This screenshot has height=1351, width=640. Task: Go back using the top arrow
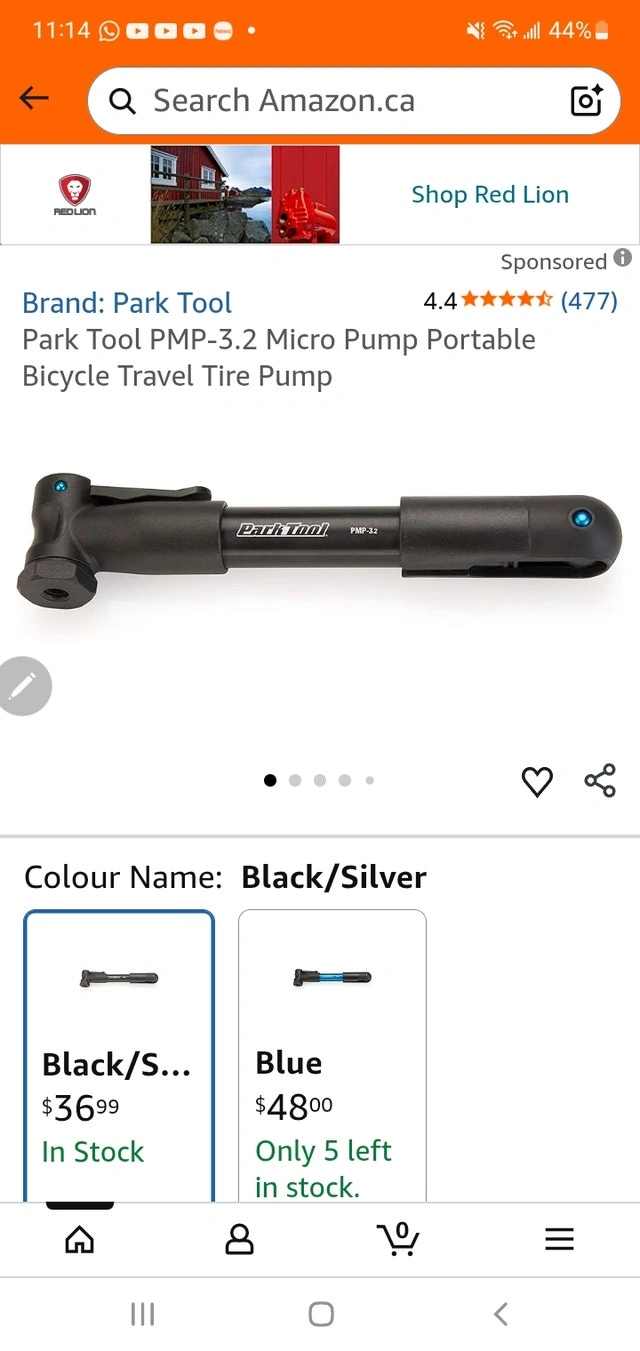click(34, 98)
